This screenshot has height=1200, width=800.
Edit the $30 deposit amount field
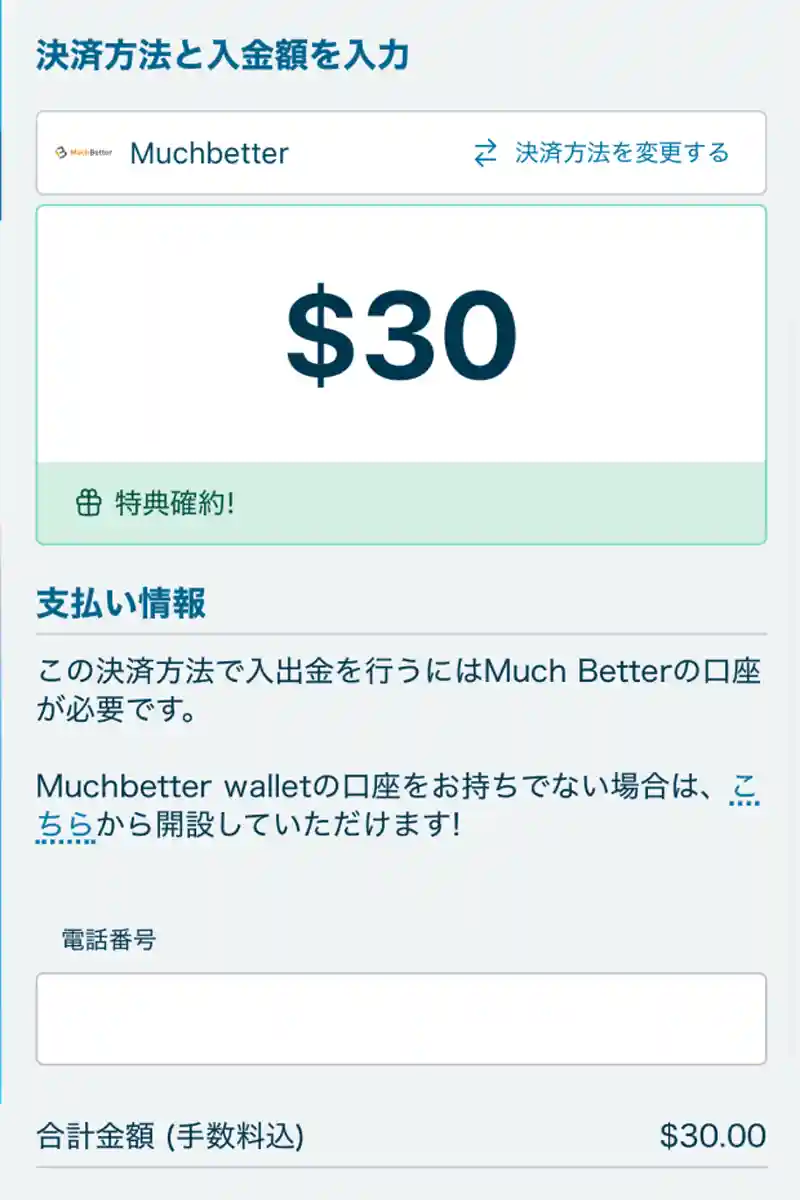401,335
